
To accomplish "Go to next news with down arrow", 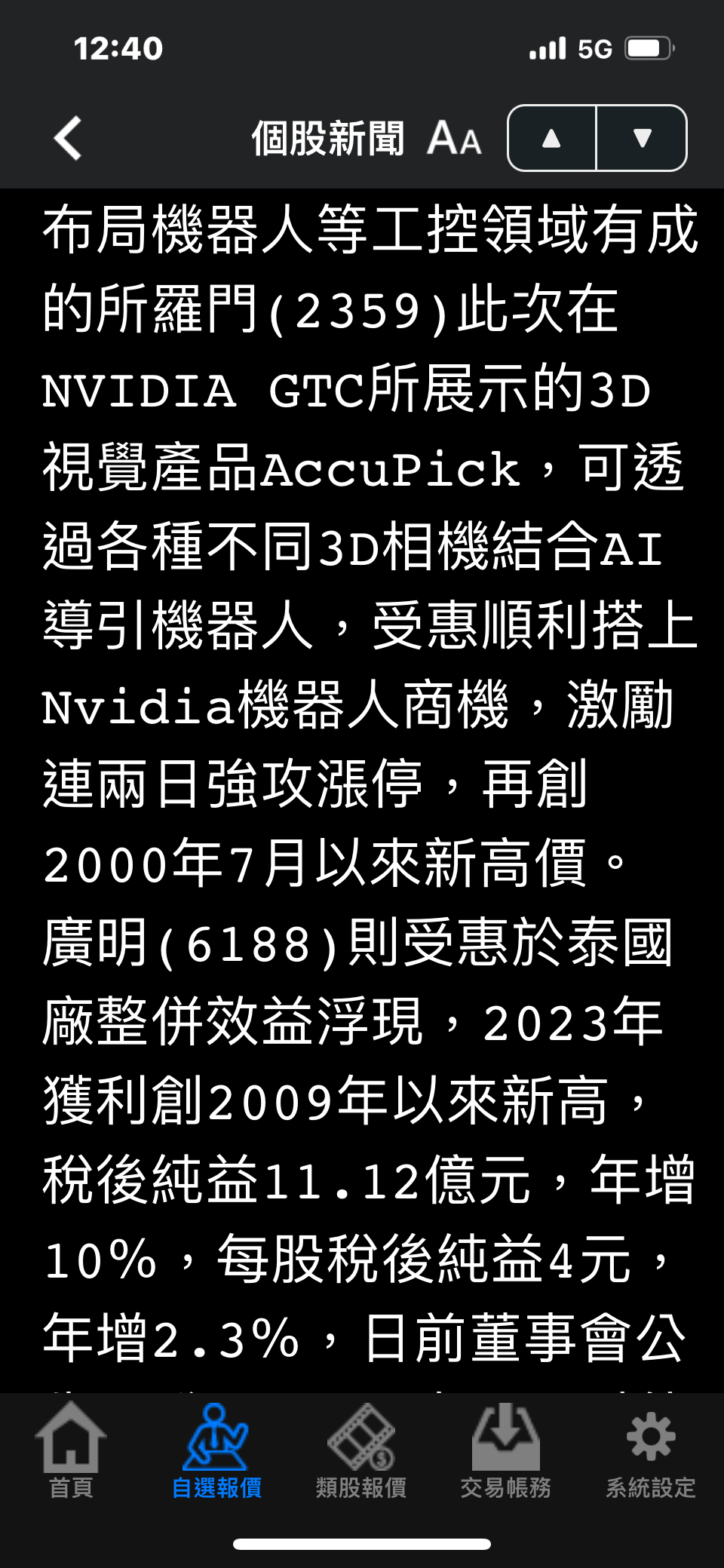I will [642, 139].
